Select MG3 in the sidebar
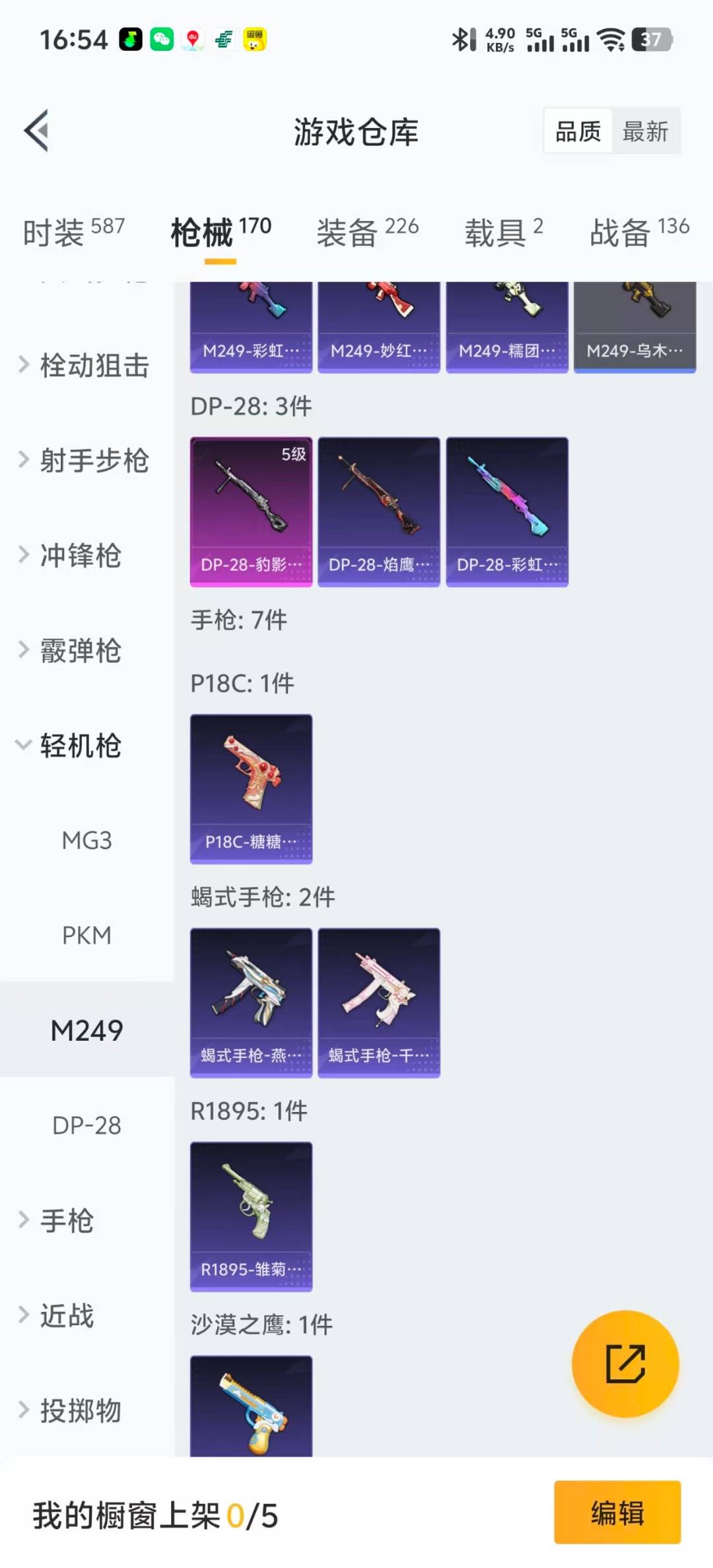Screen dimensions: 713x1568 (86, 840)
